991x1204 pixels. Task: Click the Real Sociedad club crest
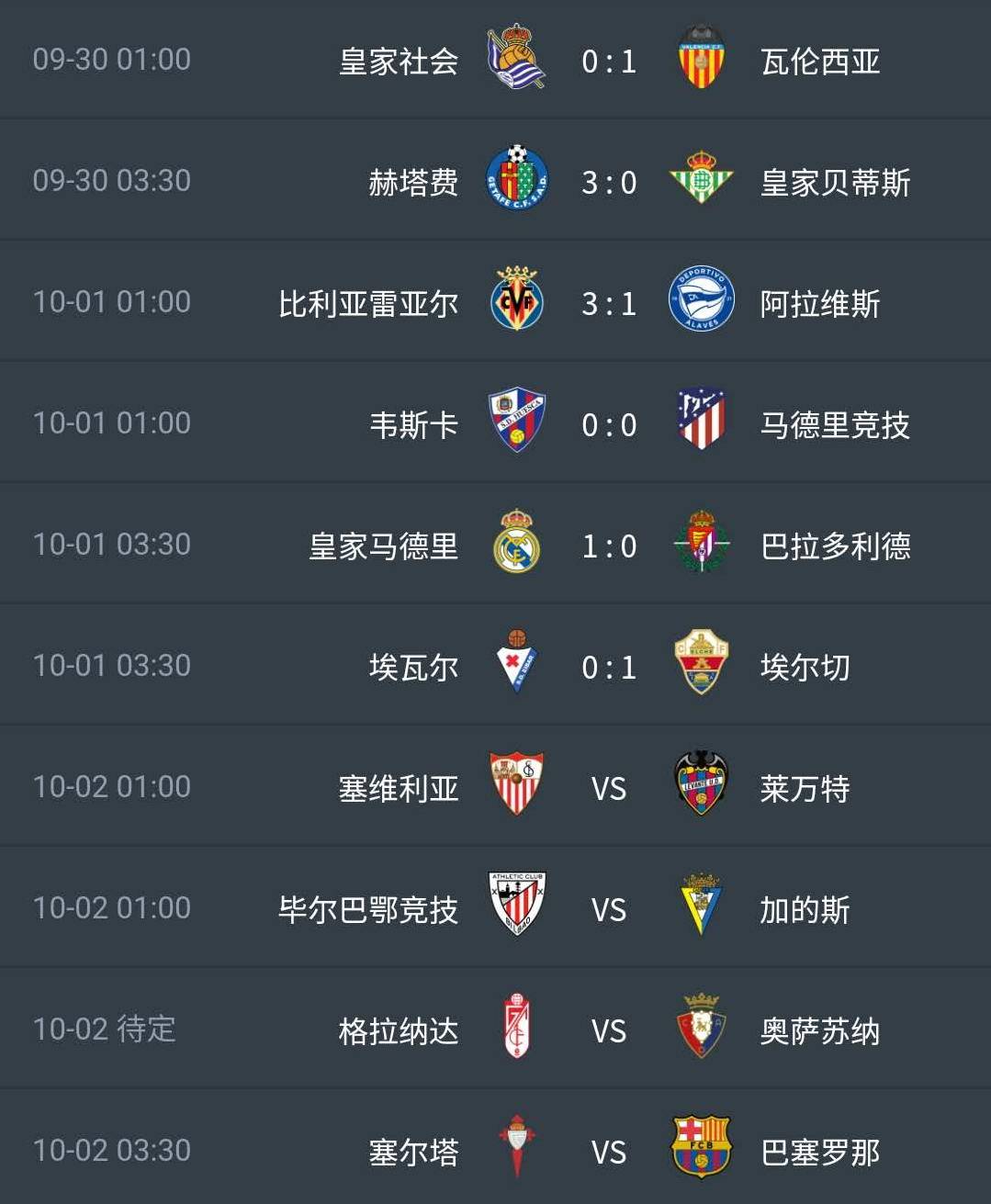517,59
